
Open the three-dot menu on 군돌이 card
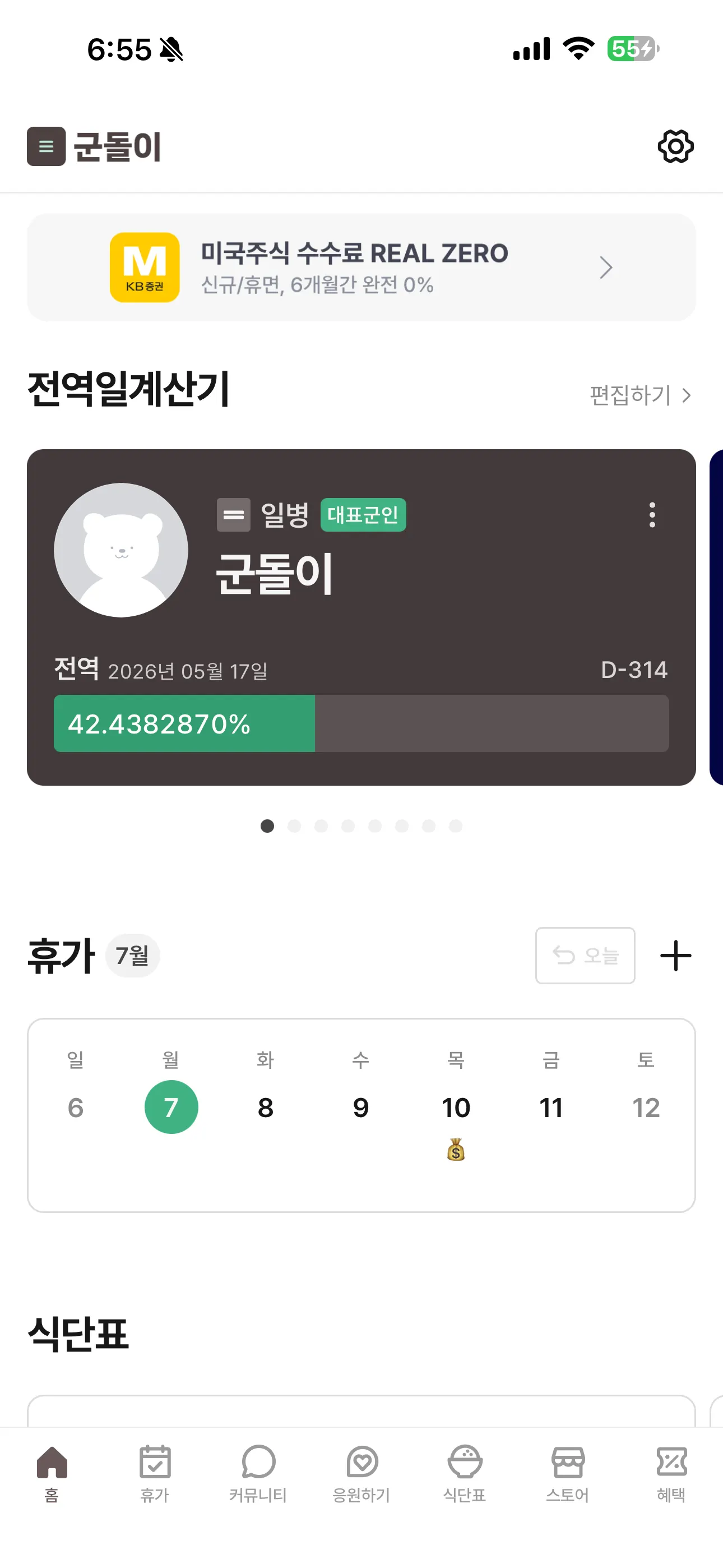pos(652,515)
